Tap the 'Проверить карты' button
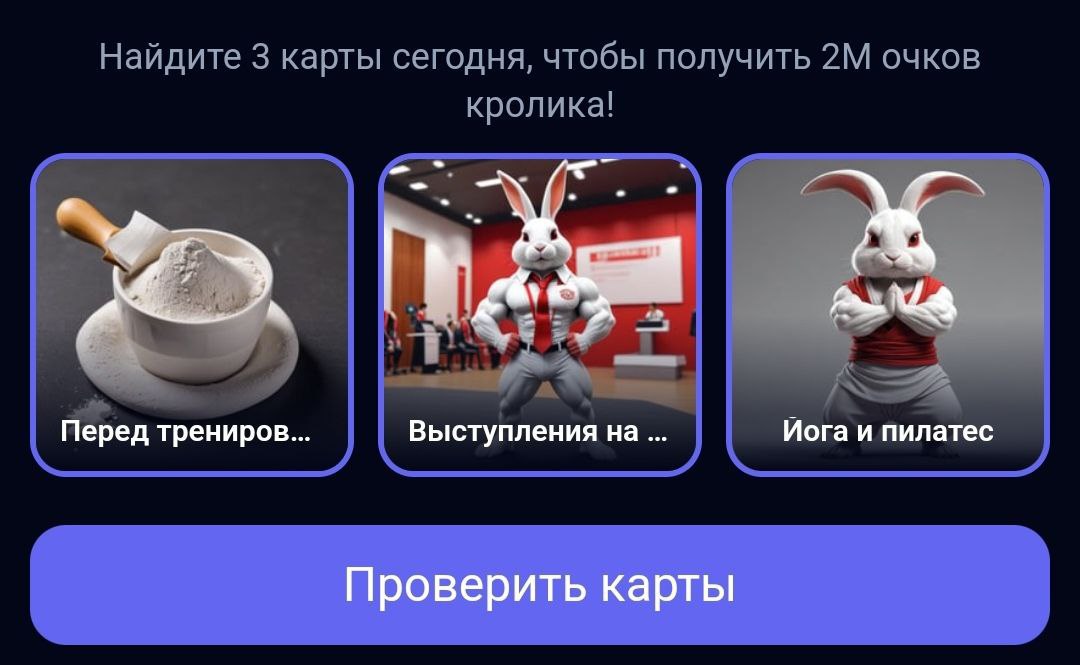This screenshot has width=1080, height=665. point(539,585)
